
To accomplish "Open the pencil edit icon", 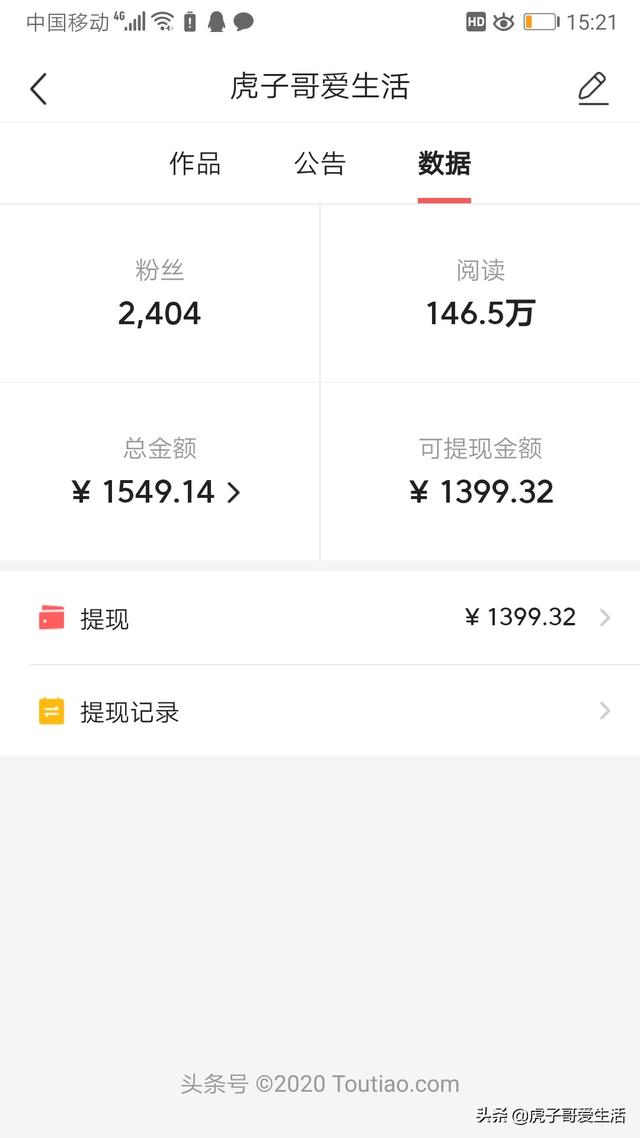I will [593, 89].
